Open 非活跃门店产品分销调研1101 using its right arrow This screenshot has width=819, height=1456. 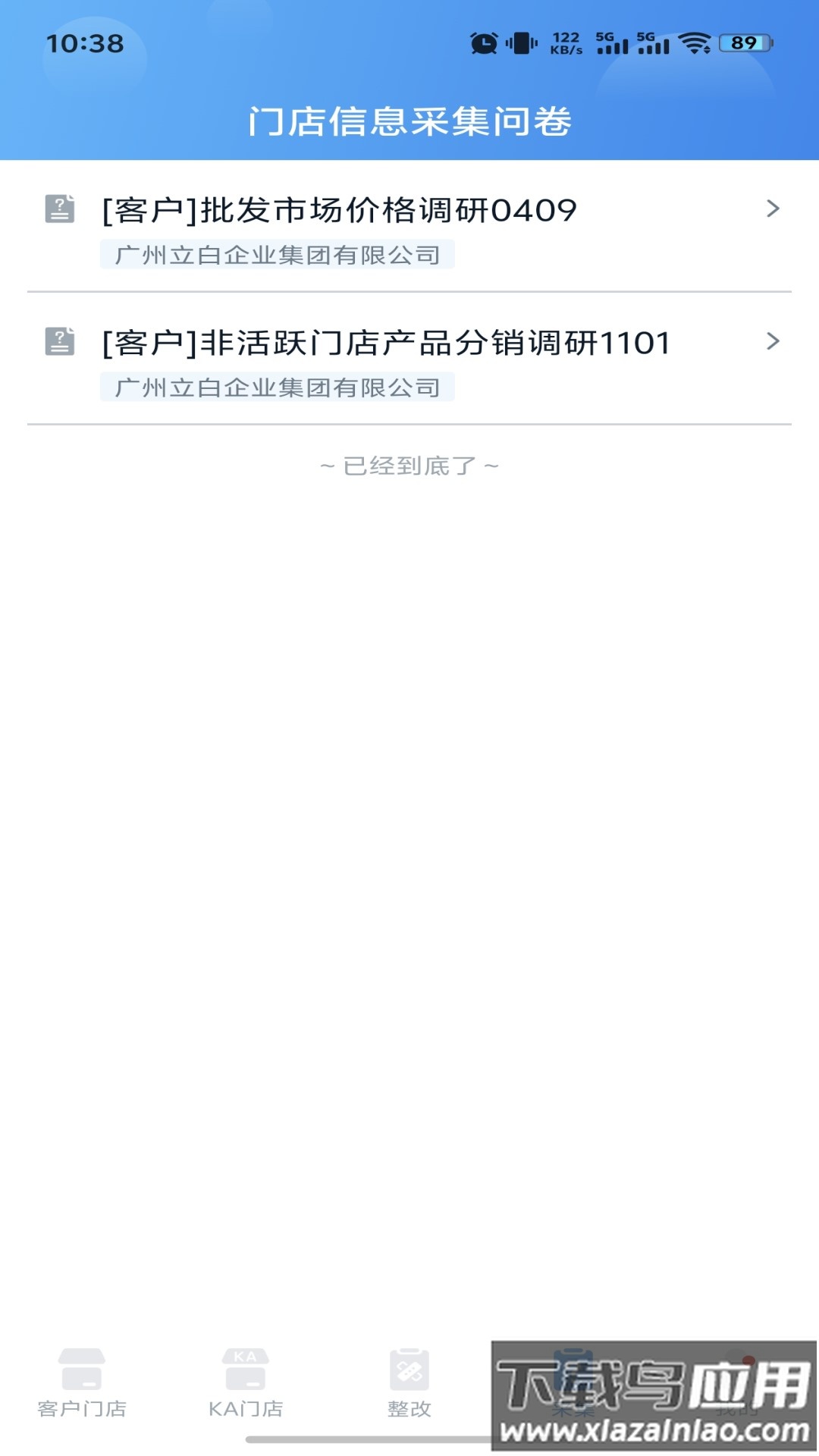point(773,341)
